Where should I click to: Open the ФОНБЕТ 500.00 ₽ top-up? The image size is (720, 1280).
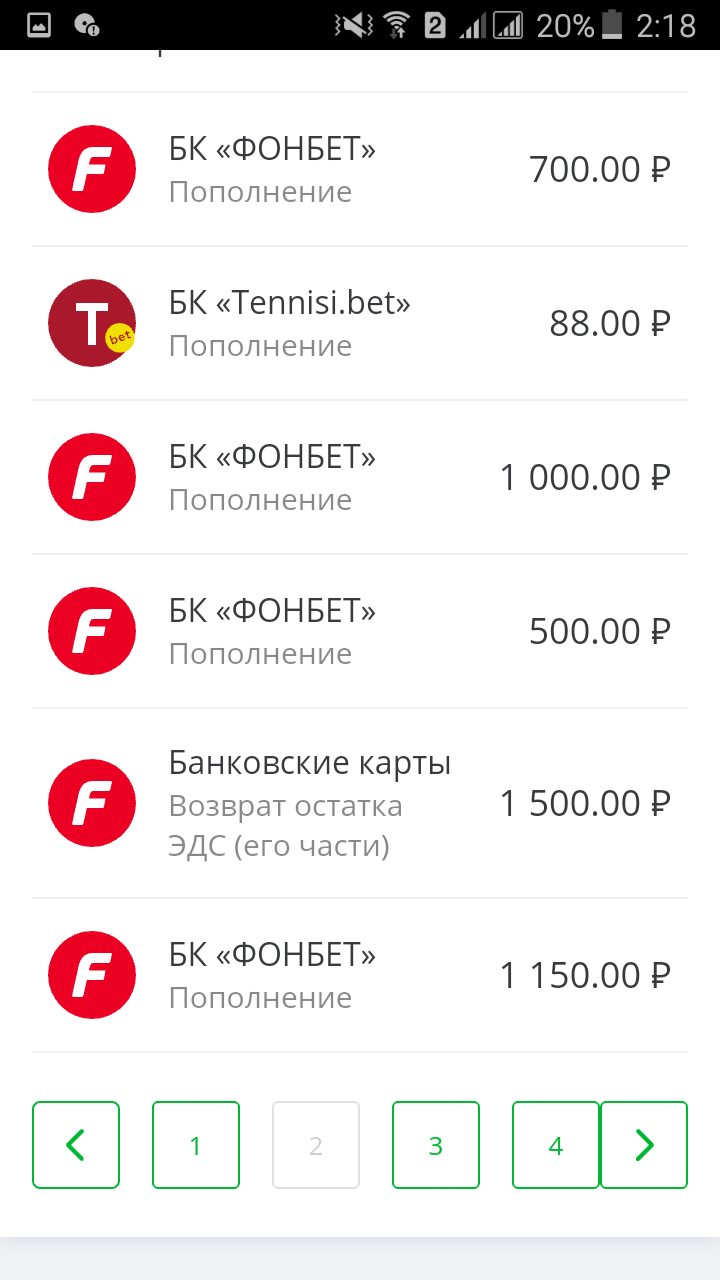tap(360, 631)
